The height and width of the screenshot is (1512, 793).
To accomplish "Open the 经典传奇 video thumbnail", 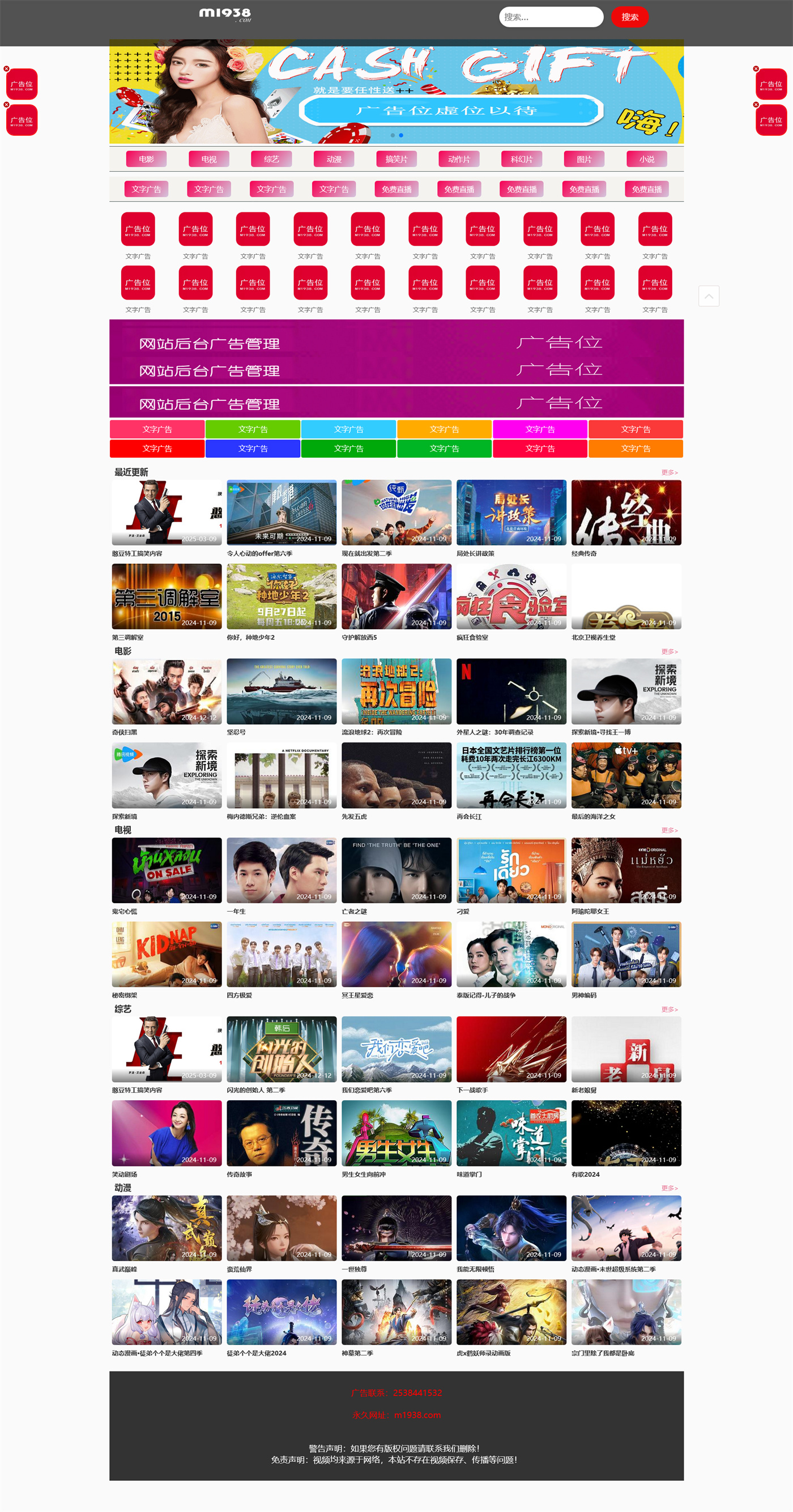I will (x=626, y=512).
